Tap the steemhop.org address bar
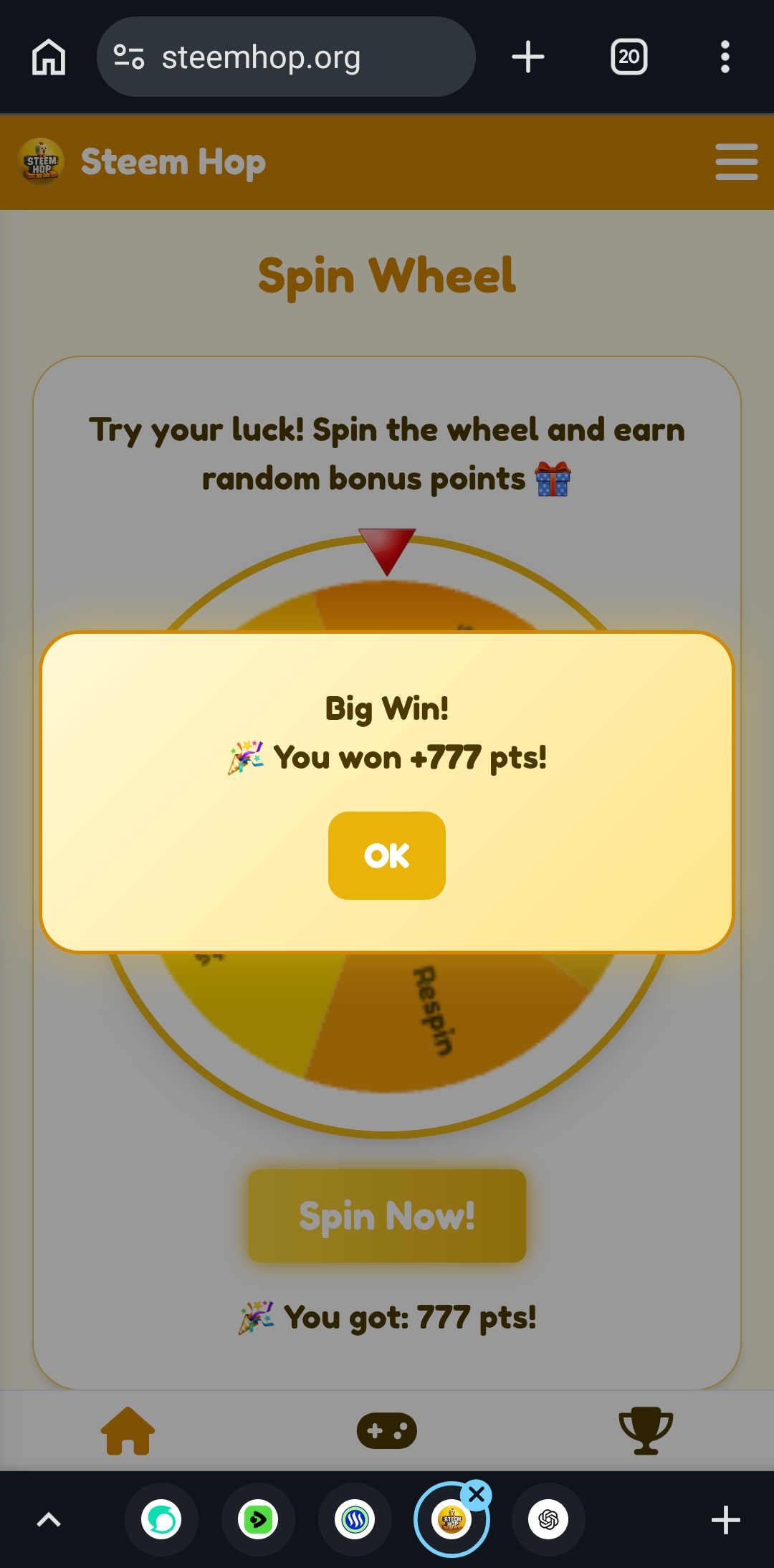774x1568 pixels. [286, 57]
